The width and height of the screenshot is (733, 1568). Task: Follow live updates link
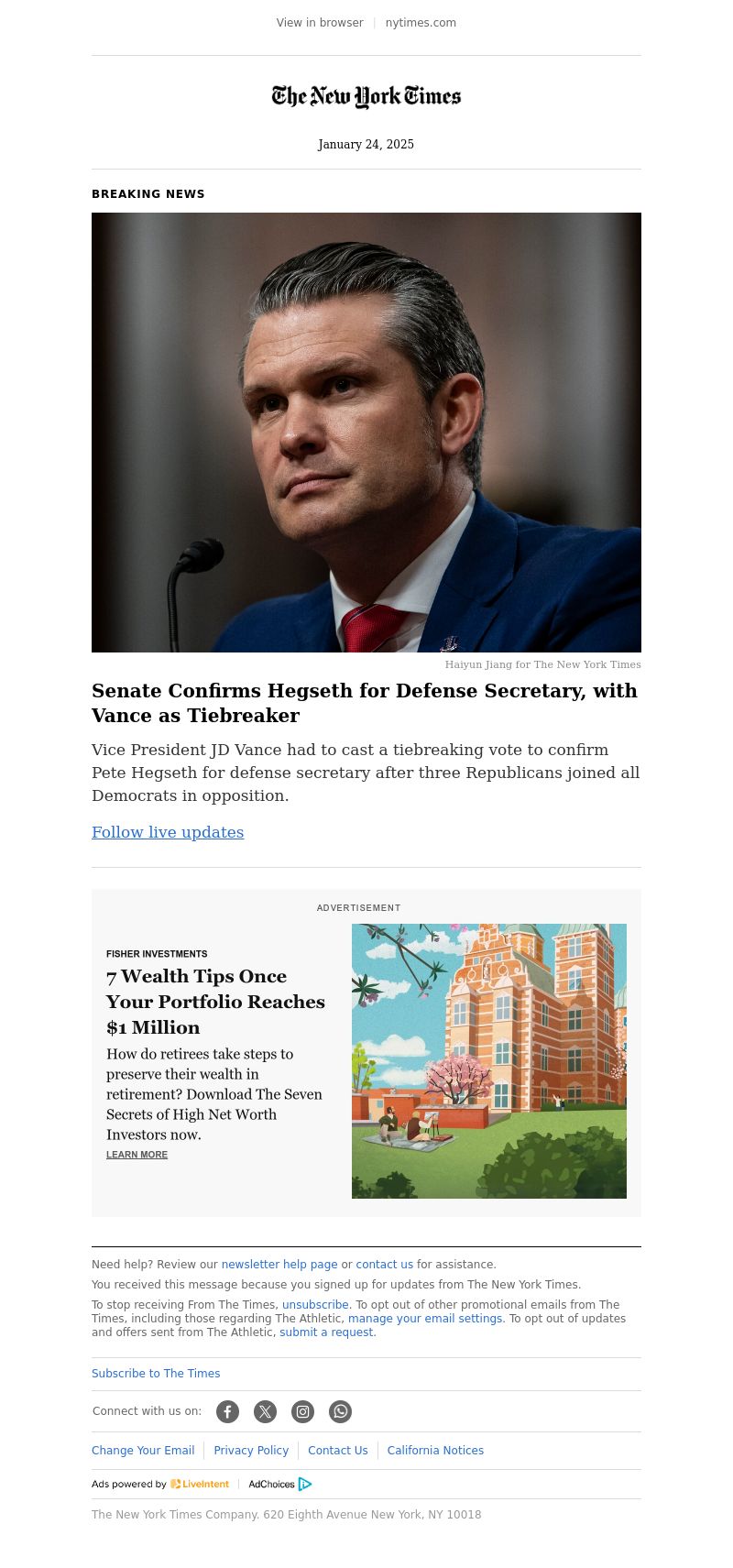click(168, 832)
